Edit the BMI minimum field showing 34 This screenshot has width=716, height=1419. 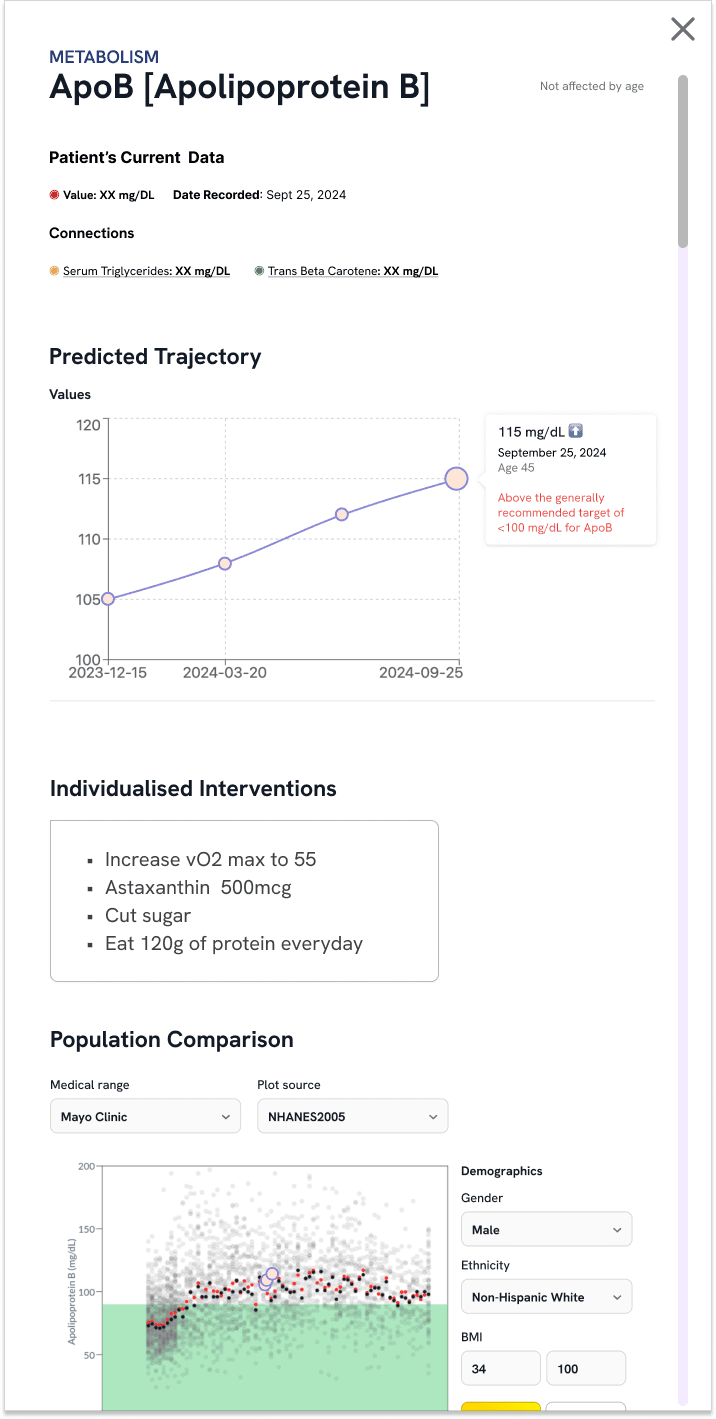click(x=500, y=1368)
